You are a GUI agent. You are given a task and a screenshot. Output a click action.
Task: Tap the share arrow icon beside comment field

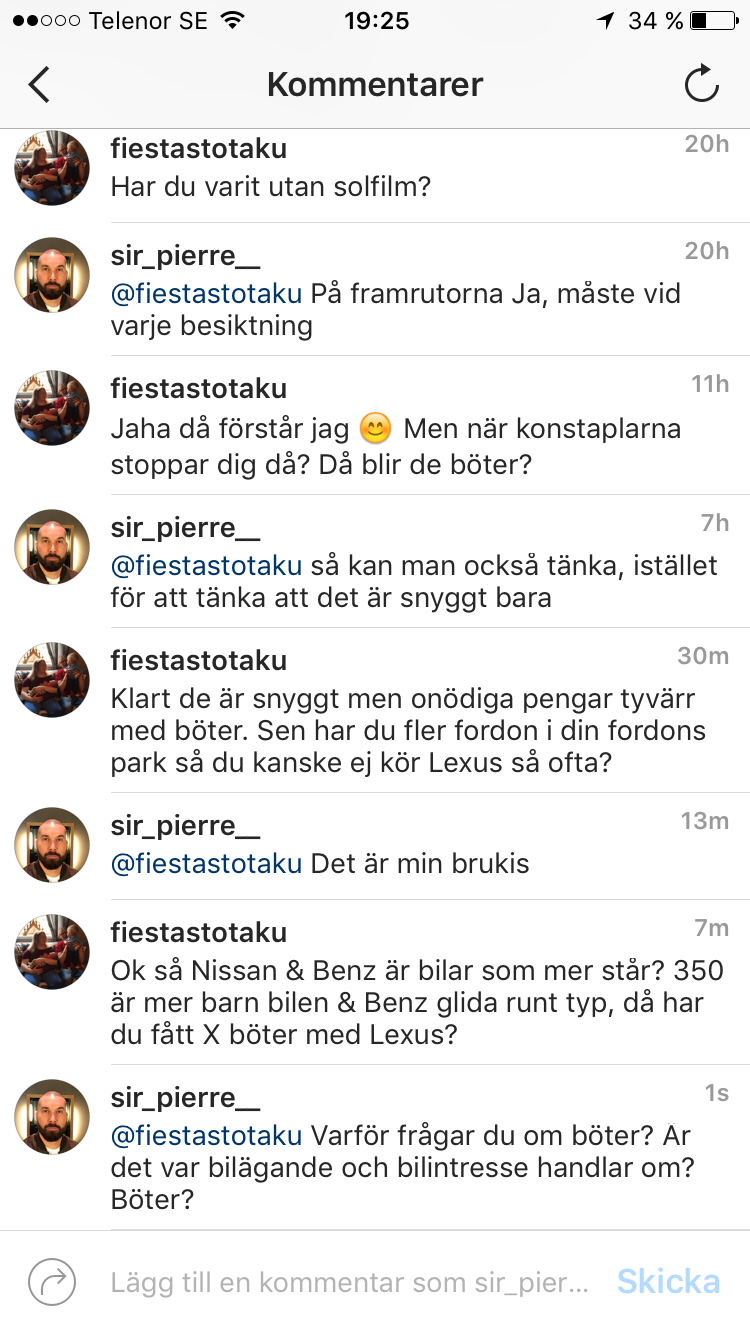pyautogui.click(x=52, y=1282)
